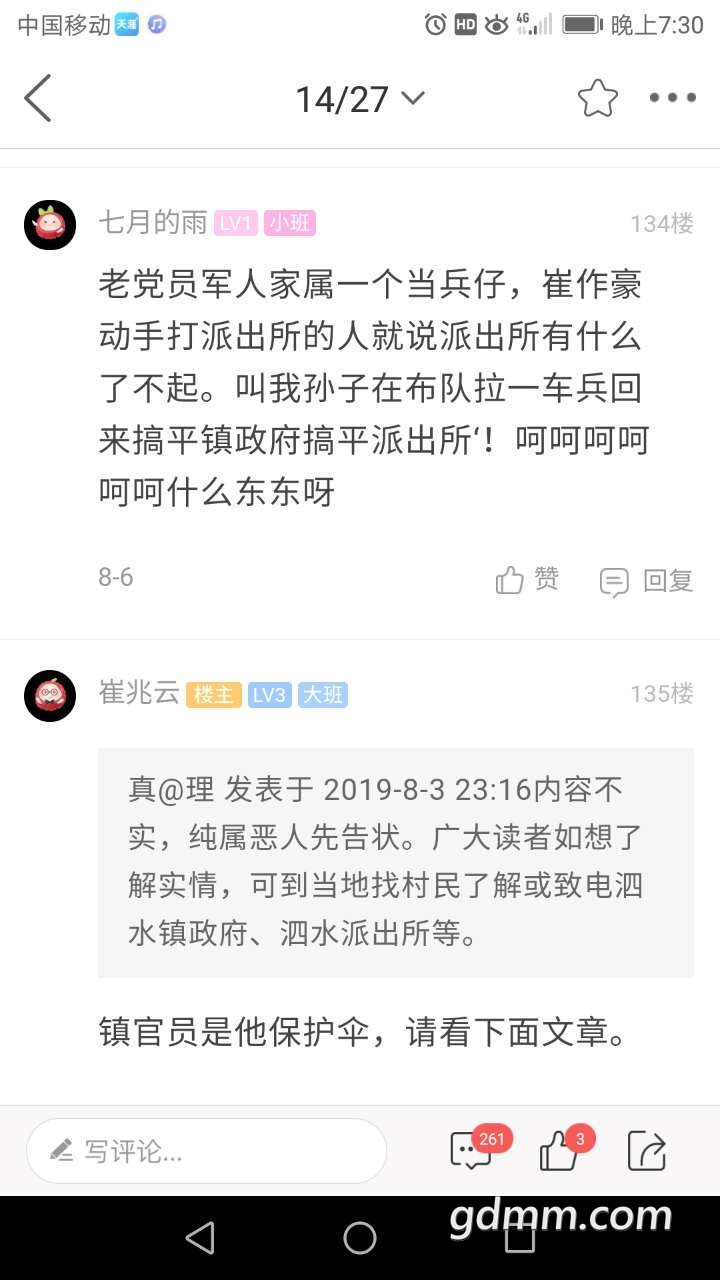The height and width of the screenshot is (1280, 720).
Task: Share this thread
Action: pos(647,1151)
